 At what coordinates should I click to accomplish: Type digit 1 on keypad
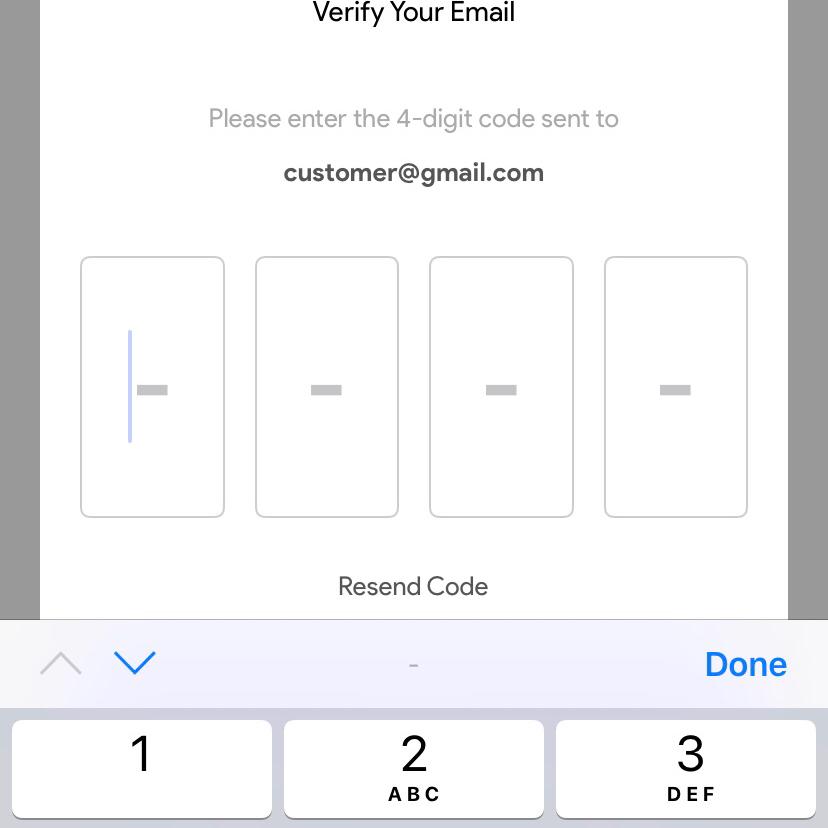142,767
